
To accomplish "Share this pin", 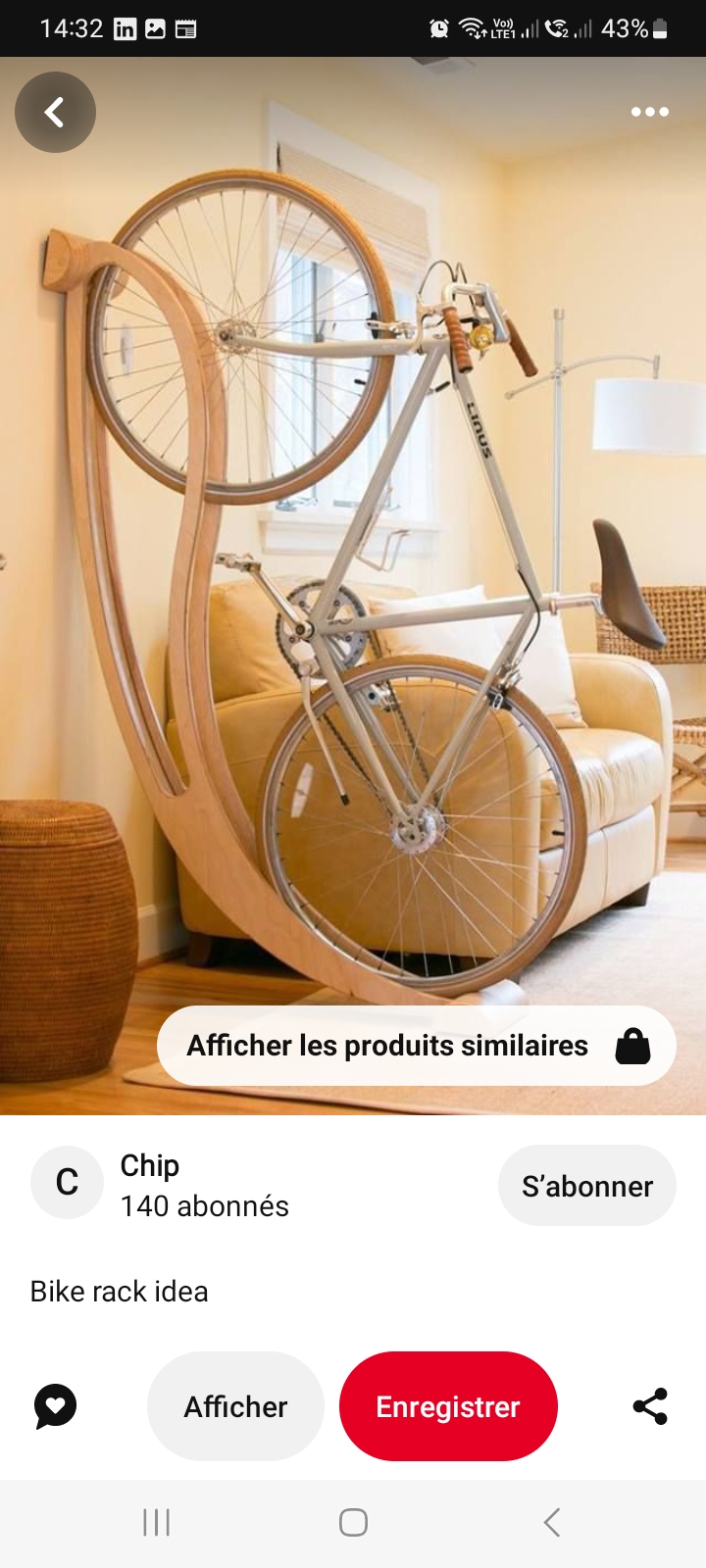I will tap(649, 1406).
